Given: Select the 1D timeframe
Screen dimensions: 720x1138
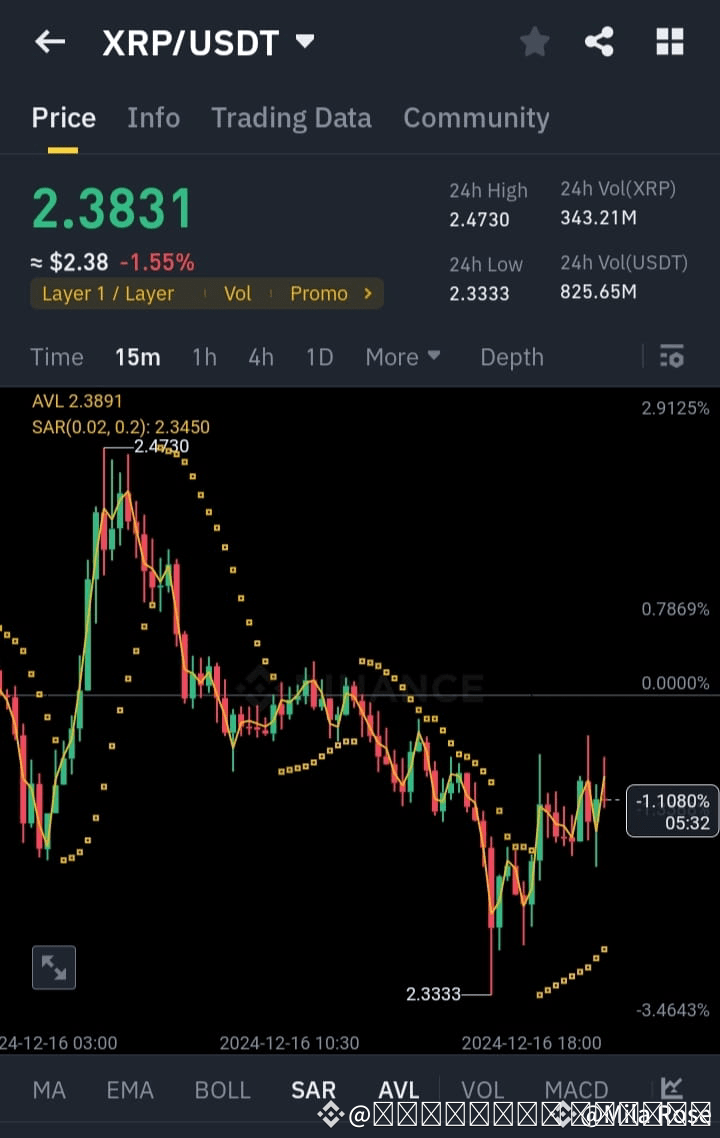Looking at the screenshot, I should (x=319, y=356).
